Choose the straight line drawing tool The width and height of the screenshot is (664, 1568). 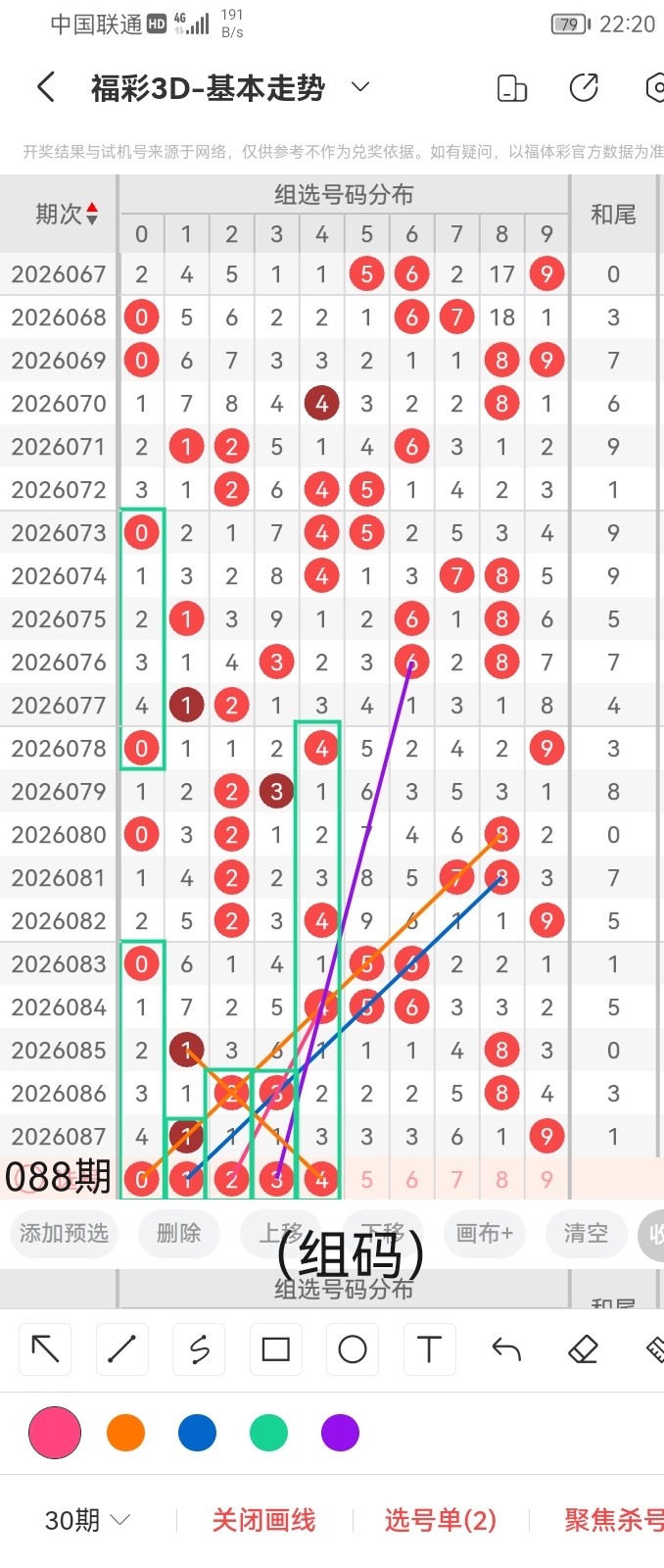click(x=121, y=1349)
